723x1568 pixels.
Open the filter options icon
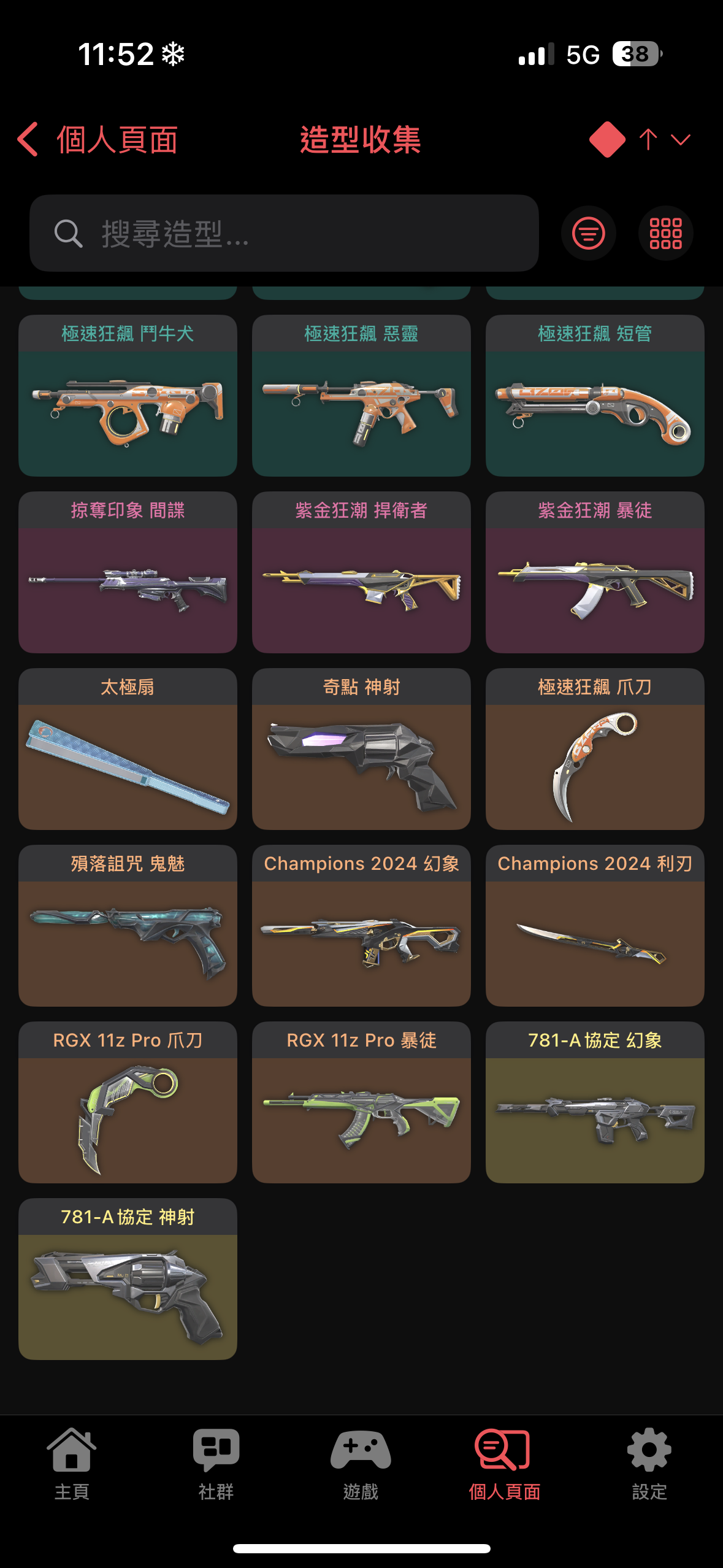coord(588,233)
